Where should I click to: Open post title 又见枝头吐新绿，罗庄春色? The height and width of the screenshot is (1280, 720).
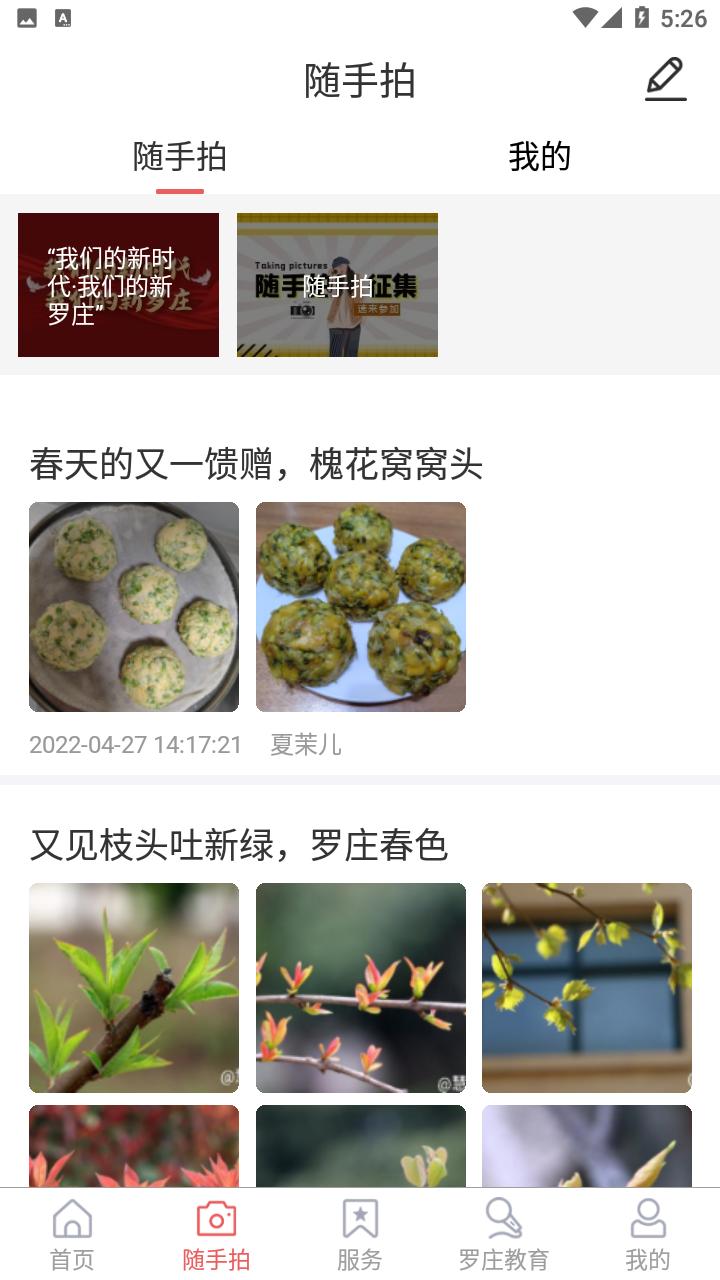[239, 846]
